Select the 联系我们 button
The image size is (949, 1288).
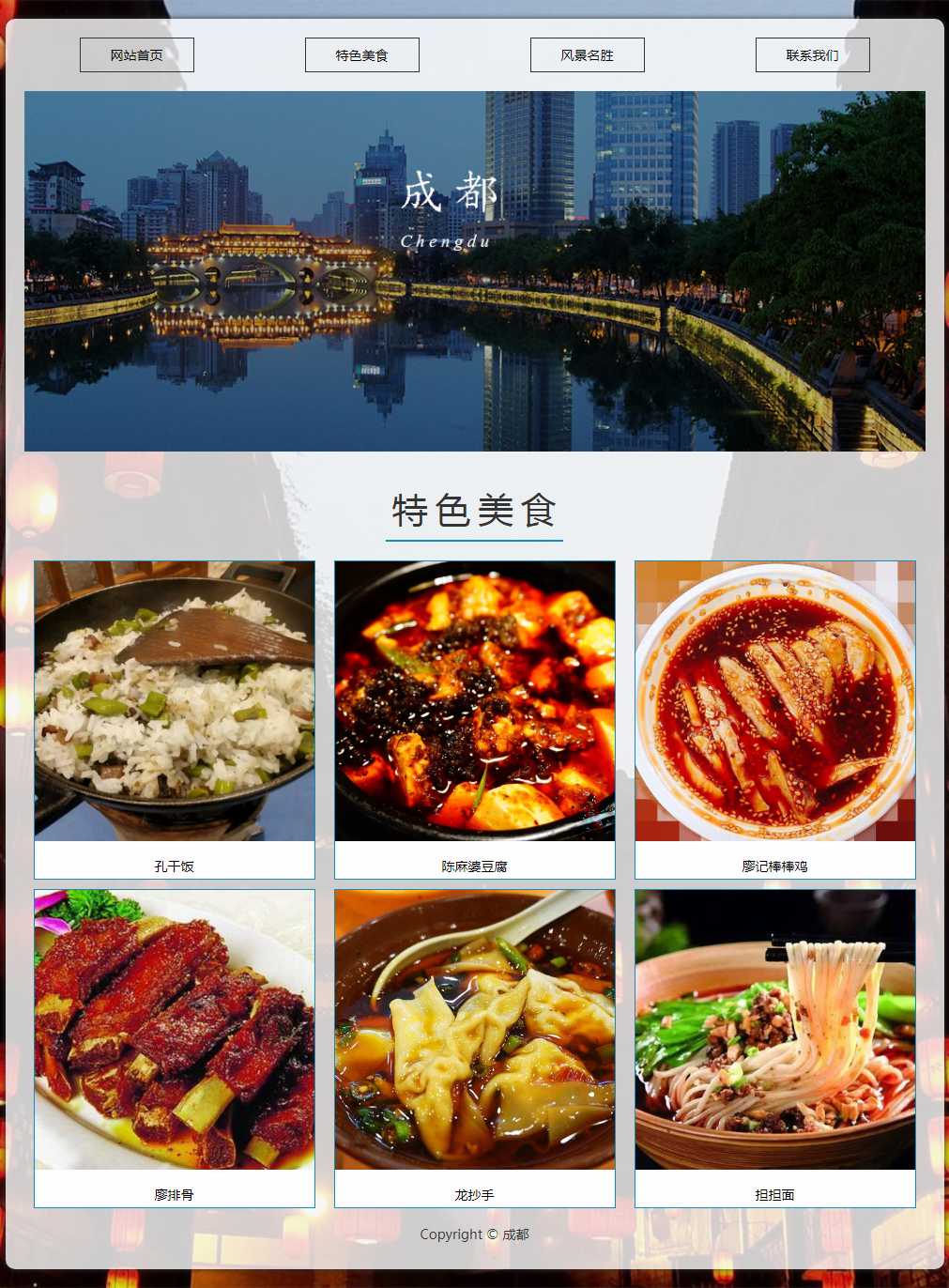[813, 55]
